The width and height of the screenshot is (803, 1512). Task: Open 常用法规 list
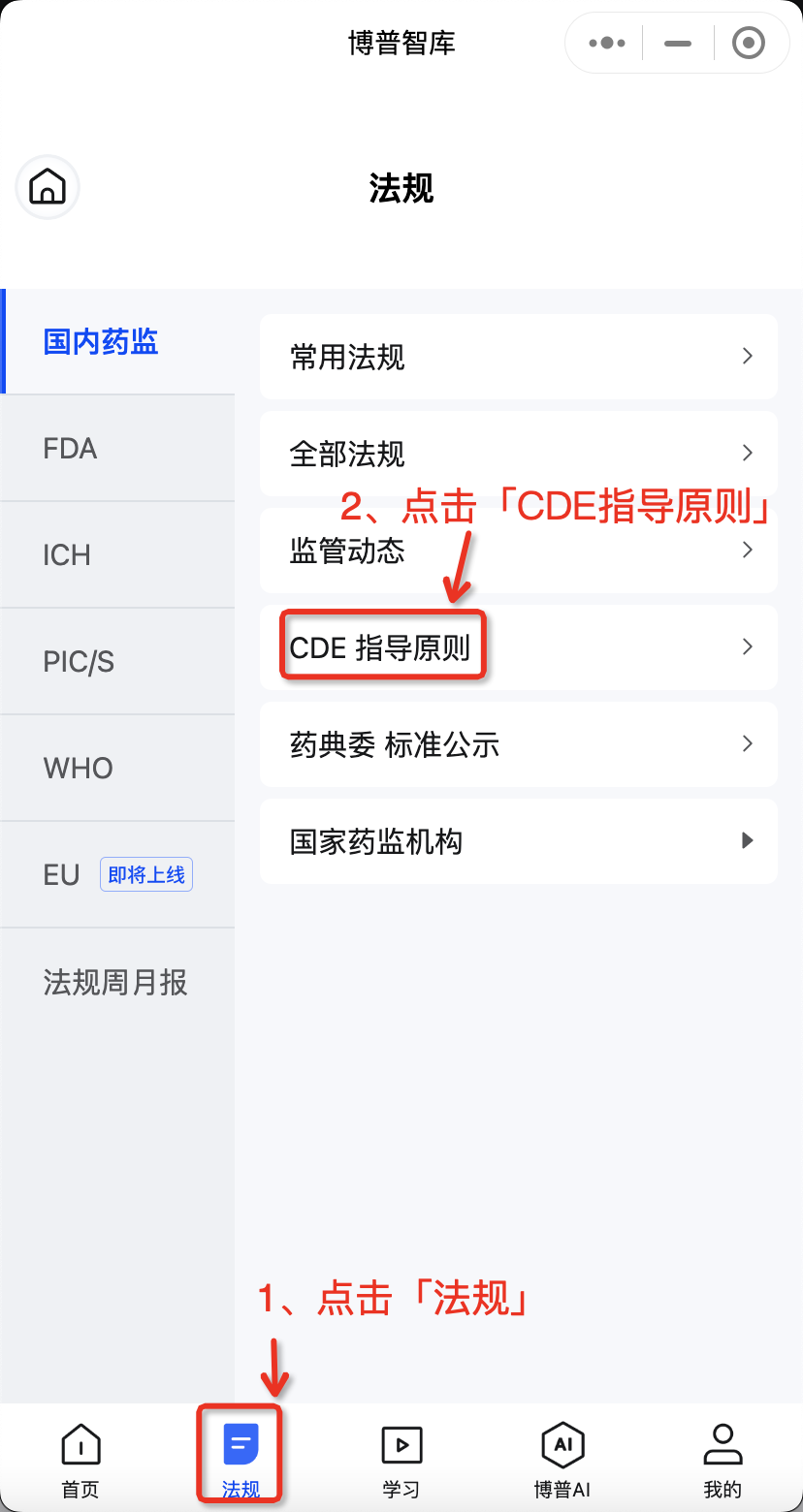tap(519, 357)
